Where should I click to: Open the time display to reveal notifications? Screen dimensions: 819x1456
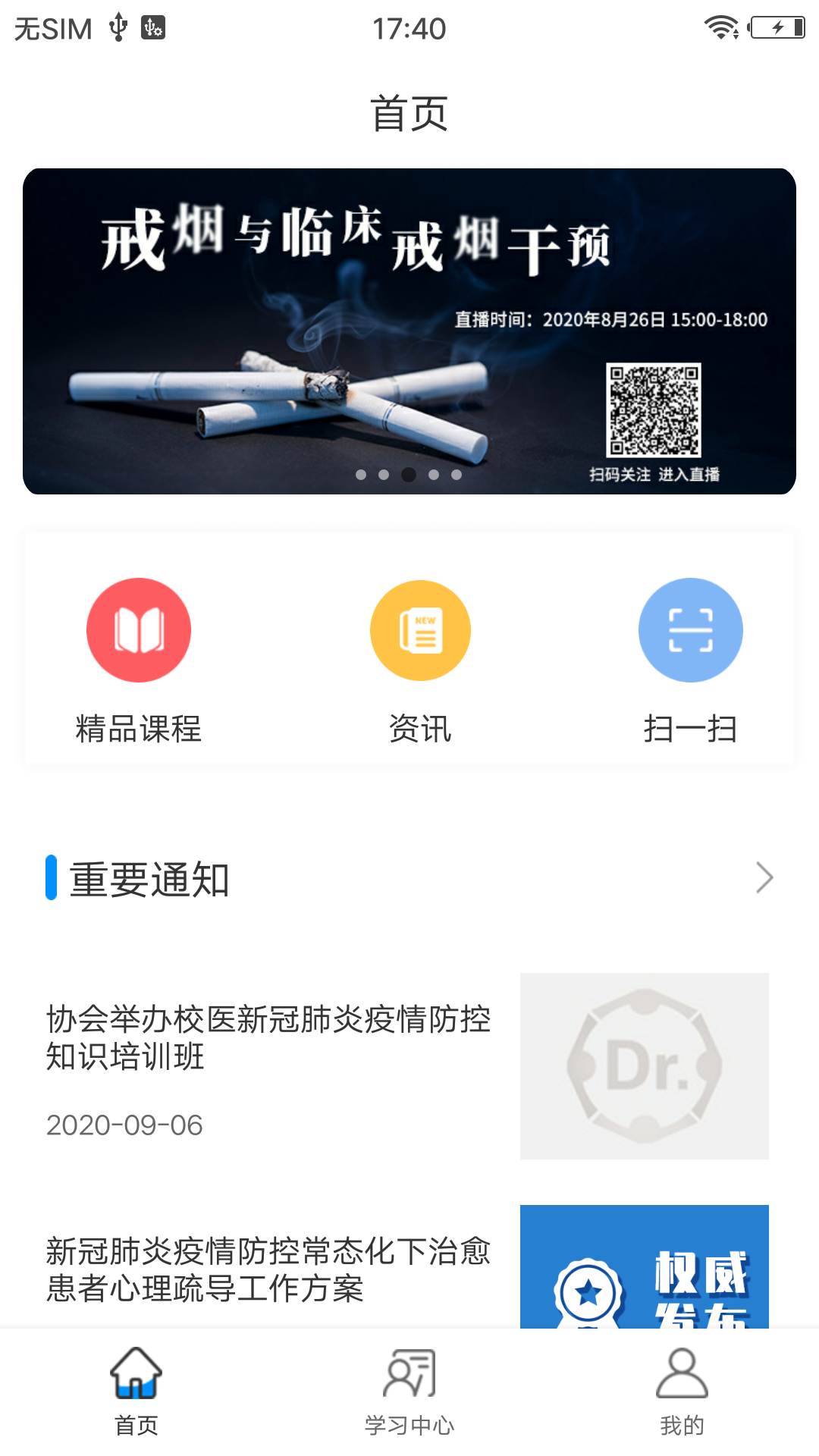click(409, 28)
